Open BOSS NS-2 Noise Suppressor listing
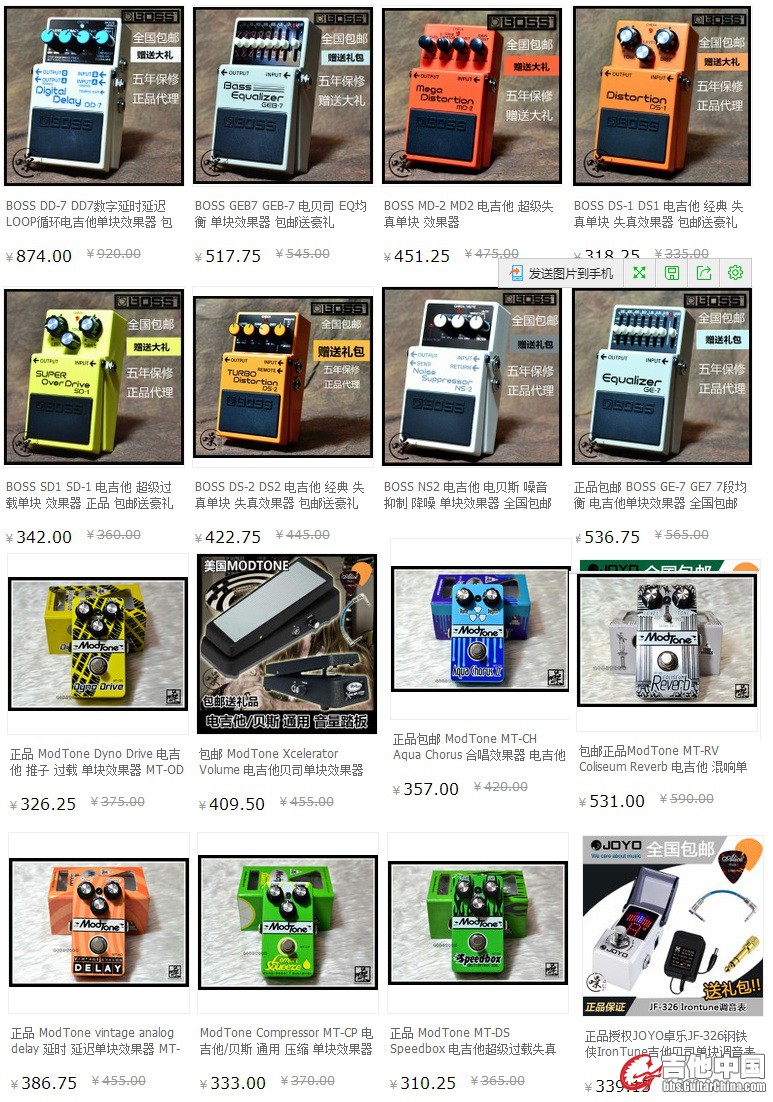 (471, 377)
